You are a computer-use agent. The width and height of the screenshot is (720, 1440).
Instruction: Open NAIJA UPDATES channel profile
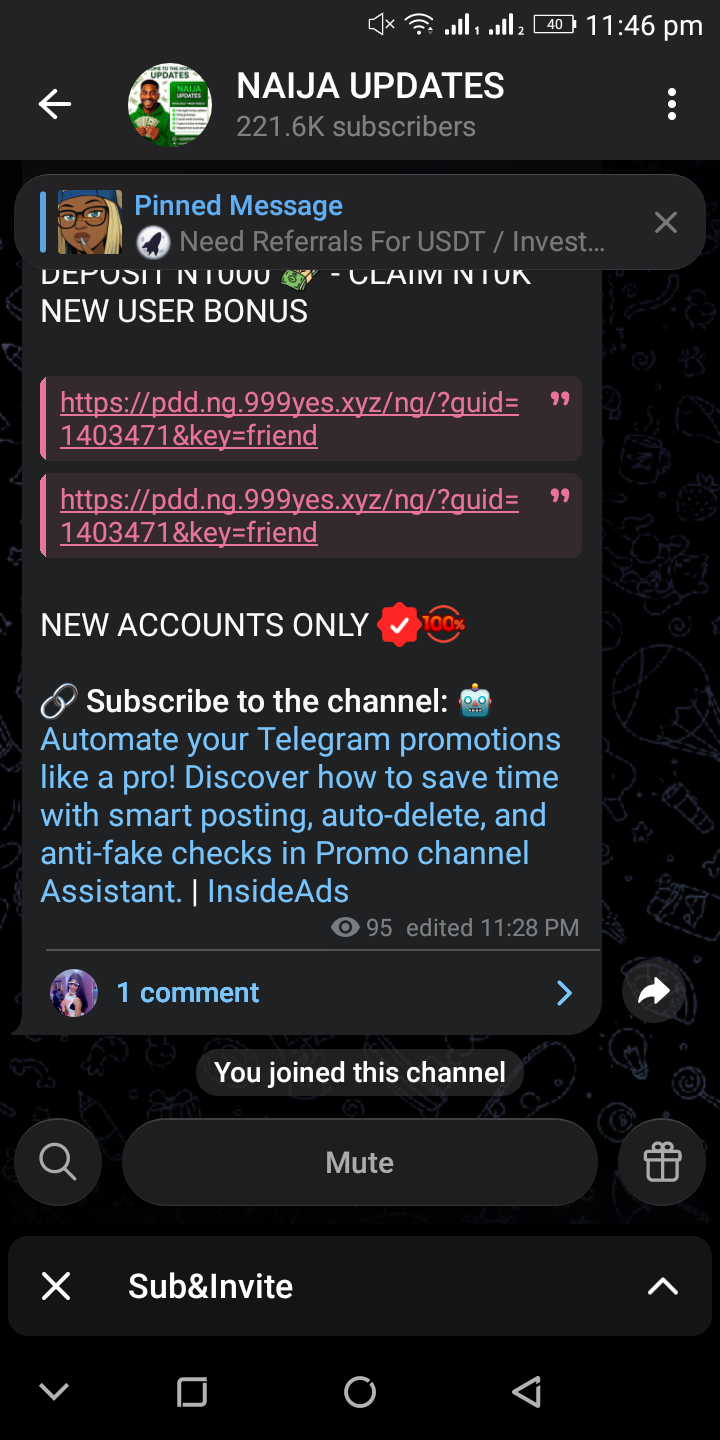(370, 104)
